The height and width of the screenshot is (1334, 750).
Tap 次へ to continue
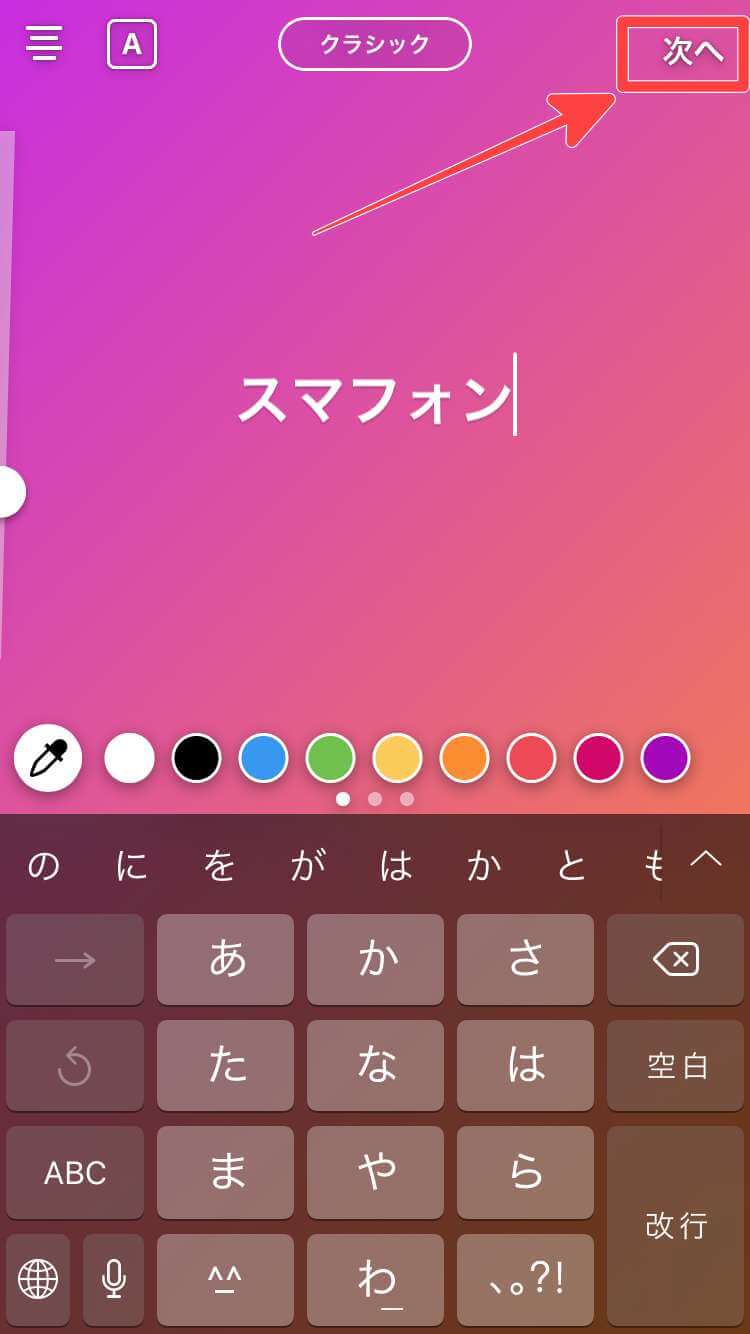click(x=691, y=51)
